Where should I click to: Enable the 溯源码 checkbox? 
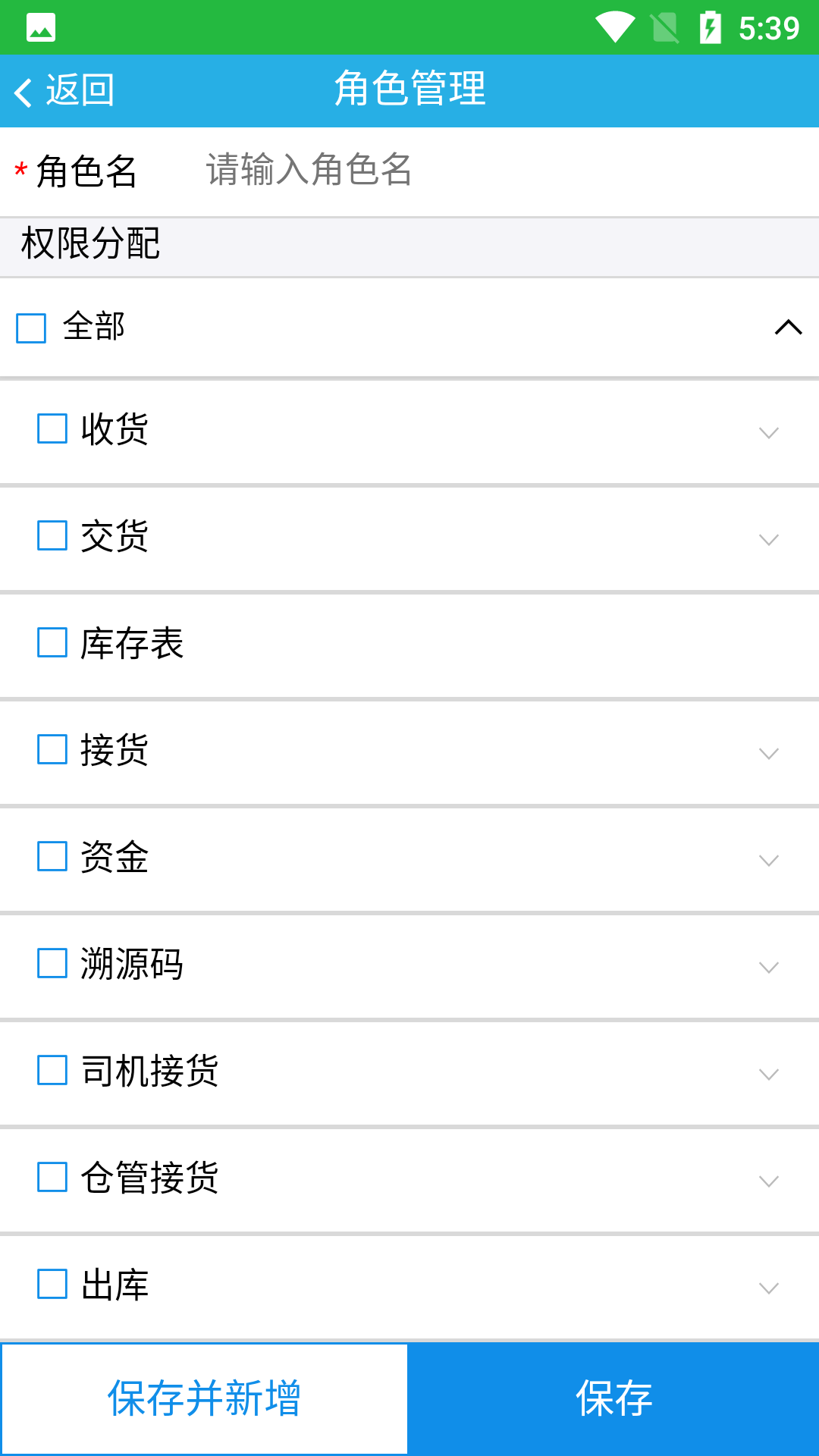click(x=52, y=965)
